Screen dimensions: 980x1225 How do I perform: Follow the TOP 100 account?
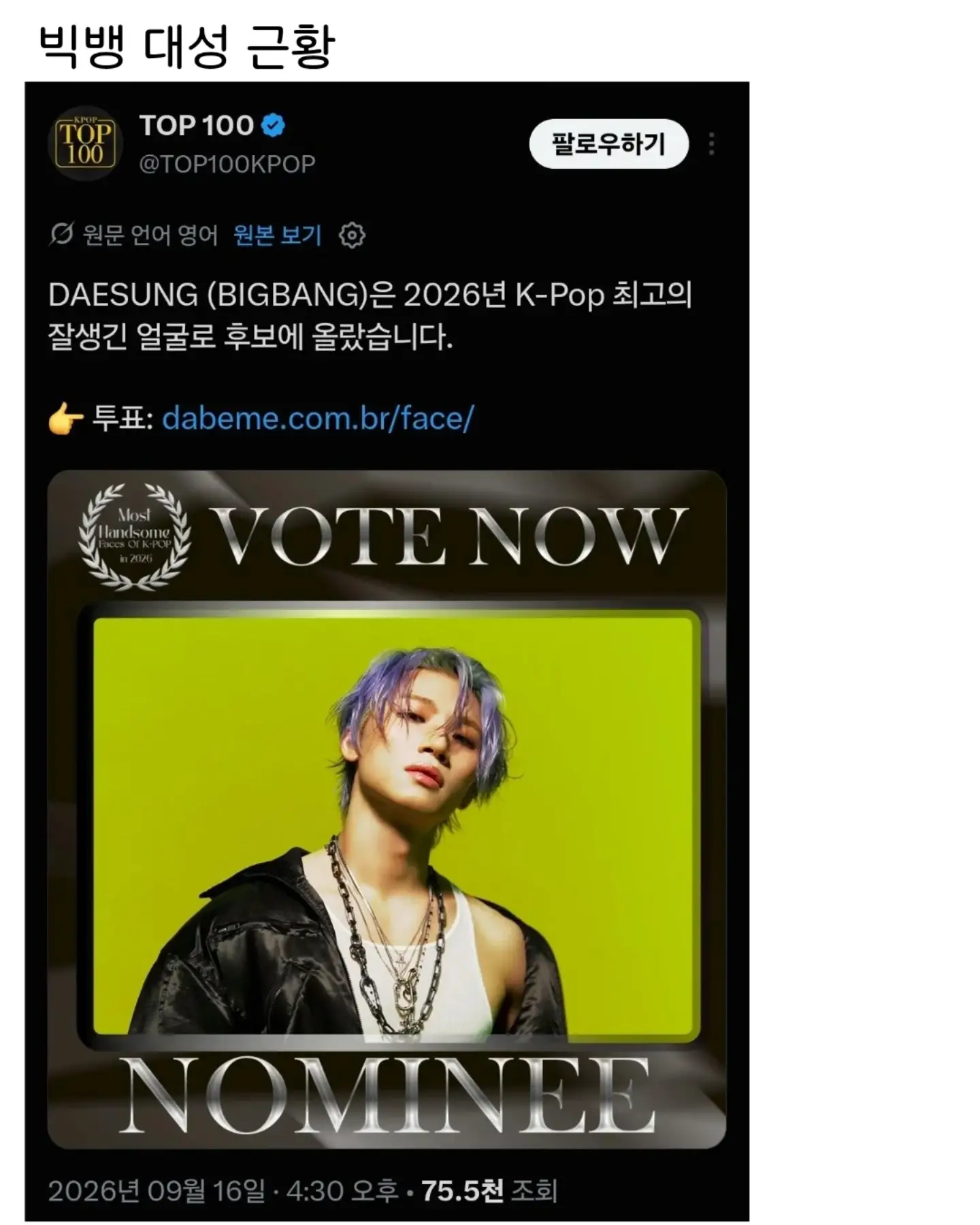pyautogui.click(x=608, y=144)
